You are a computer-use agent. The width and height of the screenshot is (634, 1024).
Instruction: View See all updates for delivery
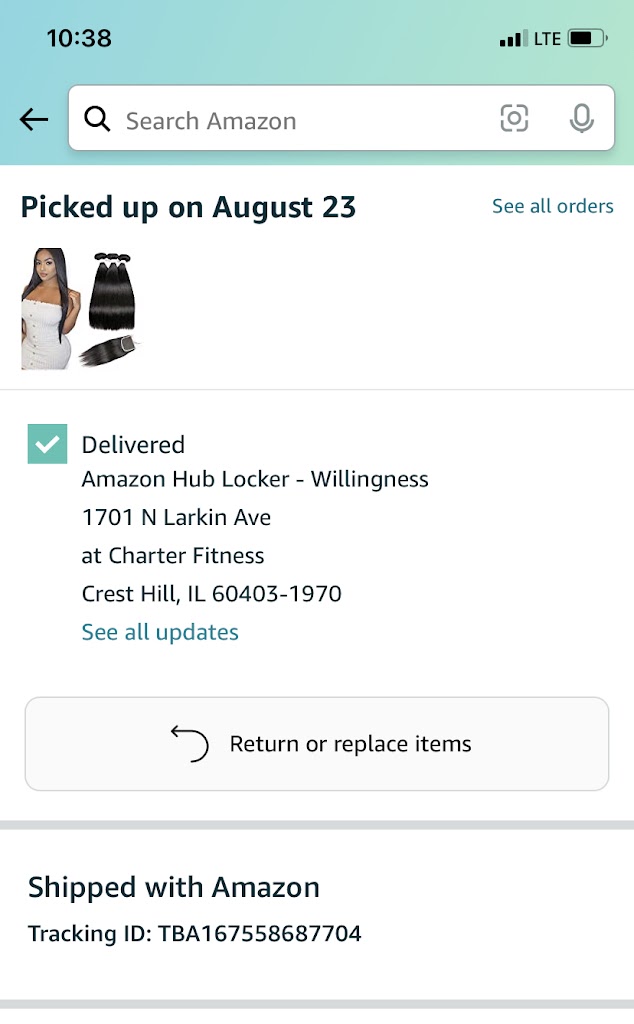coord(160,632)
